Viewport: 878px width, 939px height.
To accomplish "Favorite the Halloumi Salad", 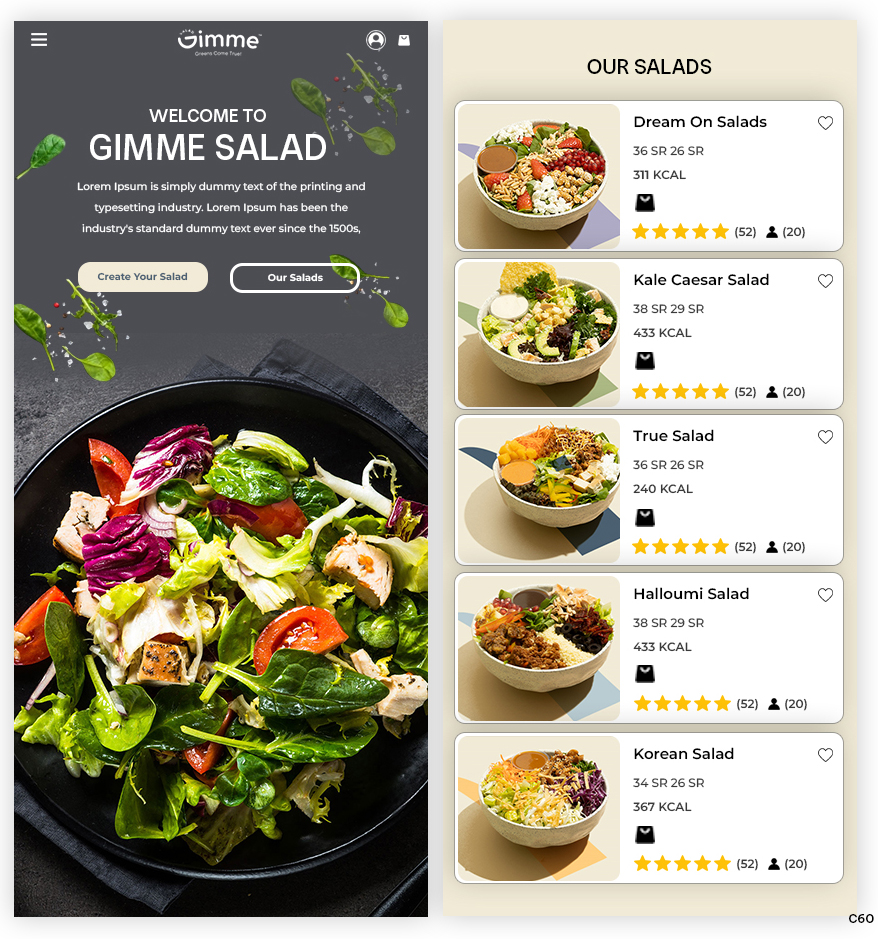I will [825, 595].
